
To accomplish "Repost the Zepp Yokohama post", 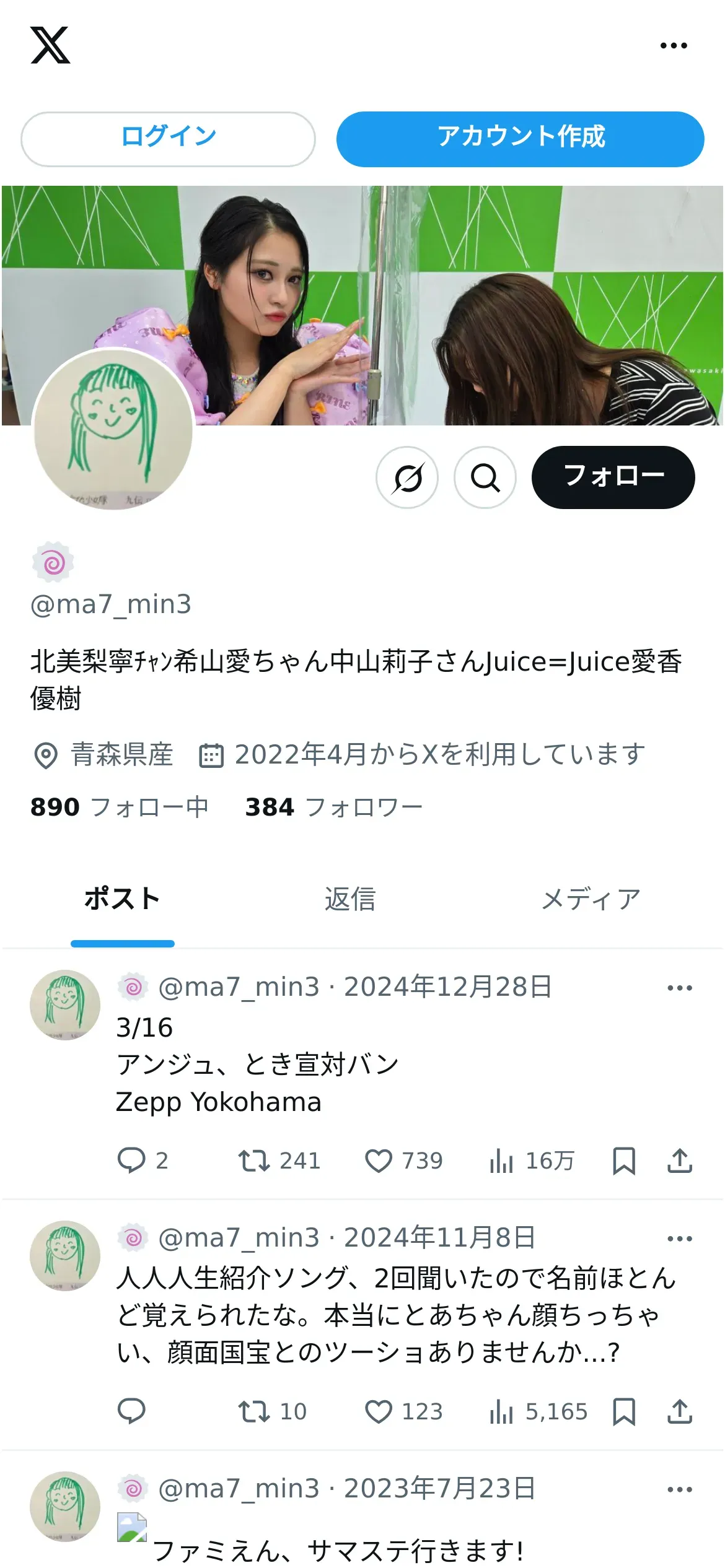I will click(x=254, y=1161).
